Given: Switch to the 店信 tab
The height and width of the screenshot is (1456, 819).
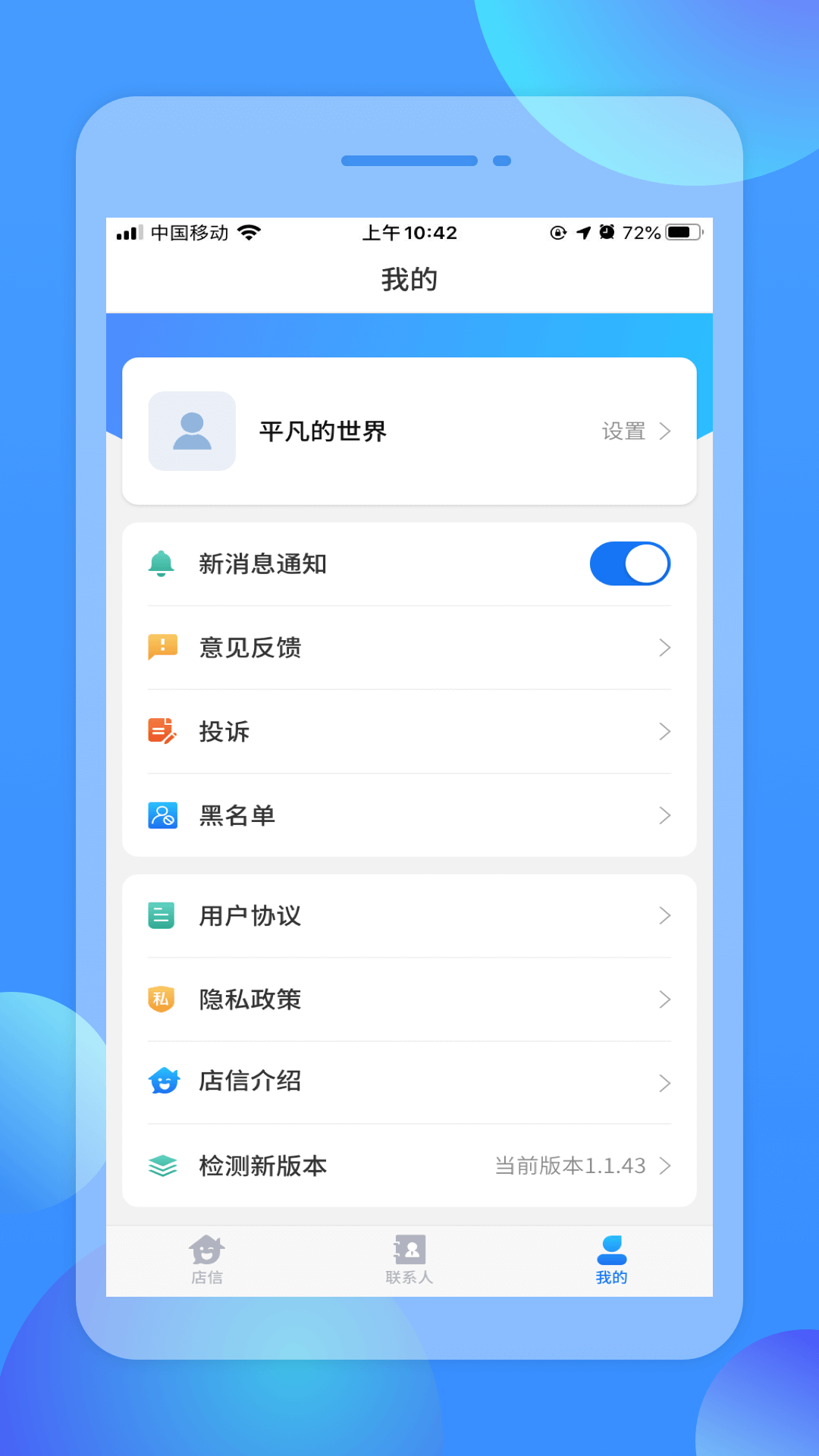Looking at the screenshot, I should coord(206,1259).
